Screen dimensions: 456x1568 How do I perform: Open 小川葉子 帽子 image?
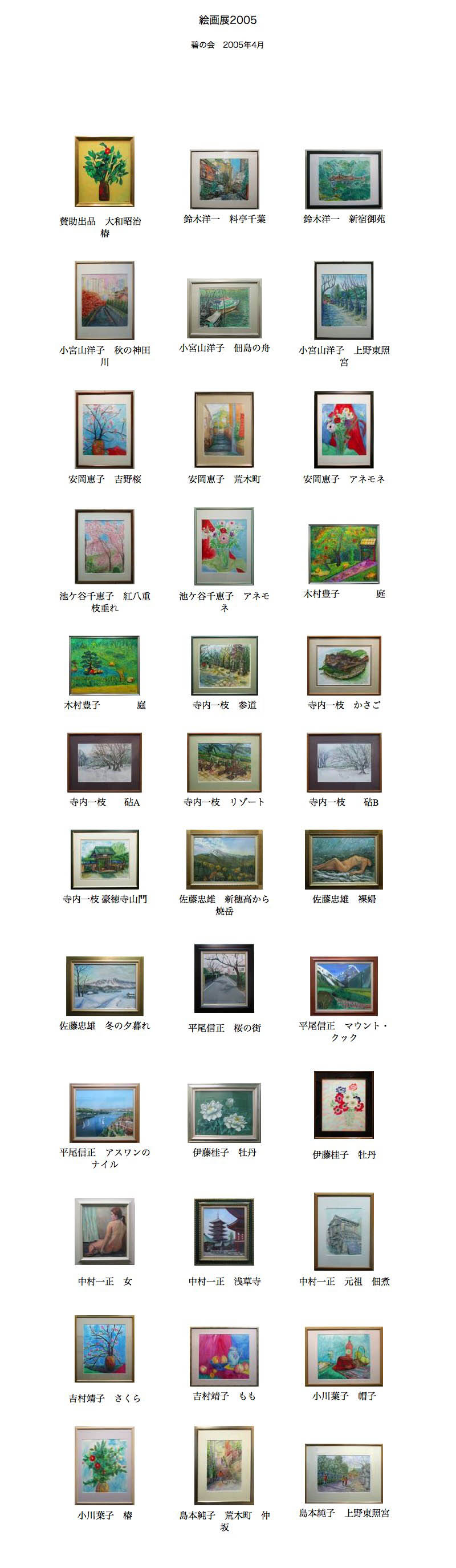pyautogui.click(x=344, y=1356)
